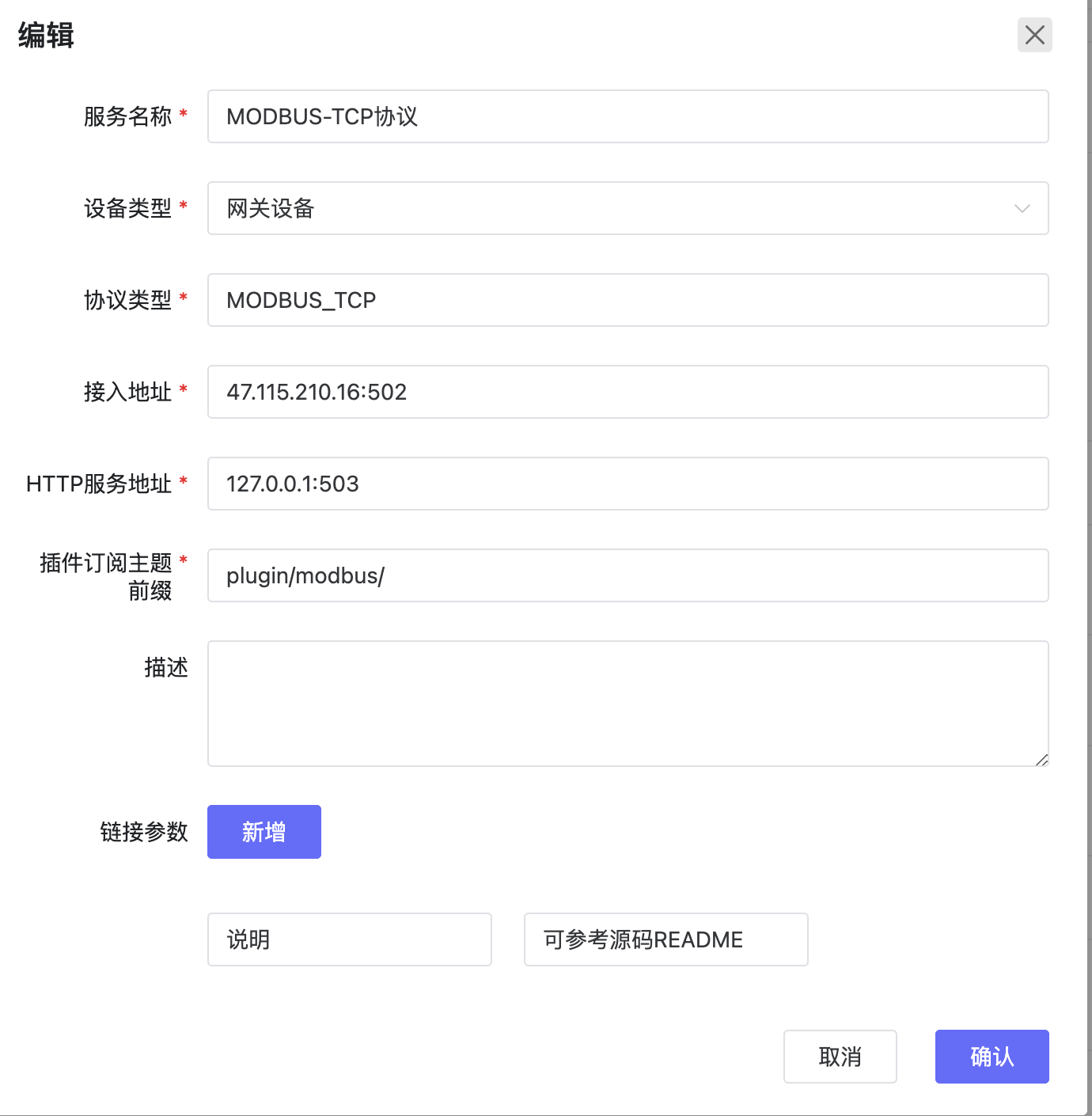This screenshot has height=1116, width=1092.
Task: Close the 编辑 dialog
Action: [1034, 35]
